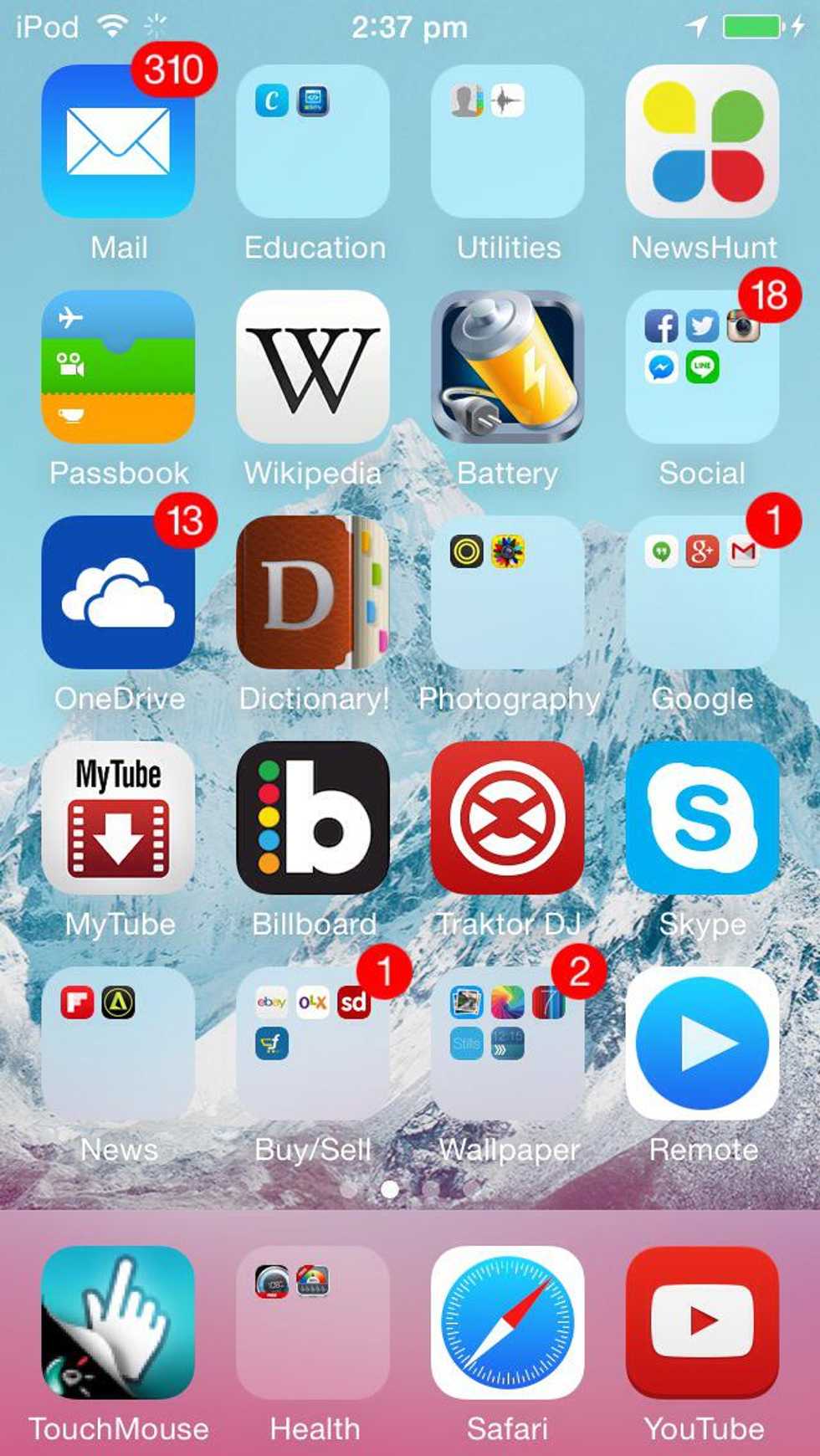The height and width of the screenshot is (1456, 820).
Task: Open Passbook
Action: point(118,367)
